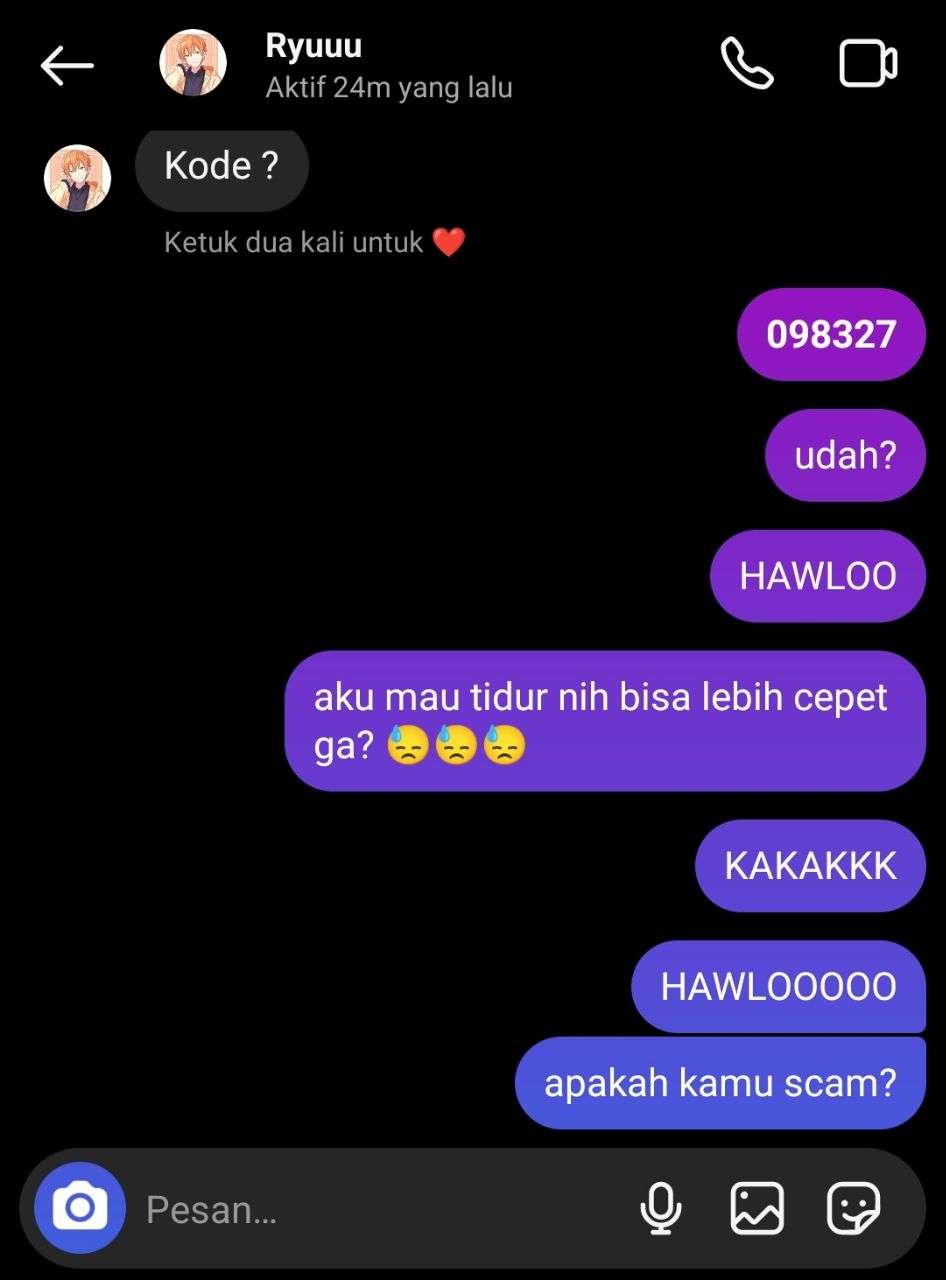Start a video call with Ryuuu

866,64
